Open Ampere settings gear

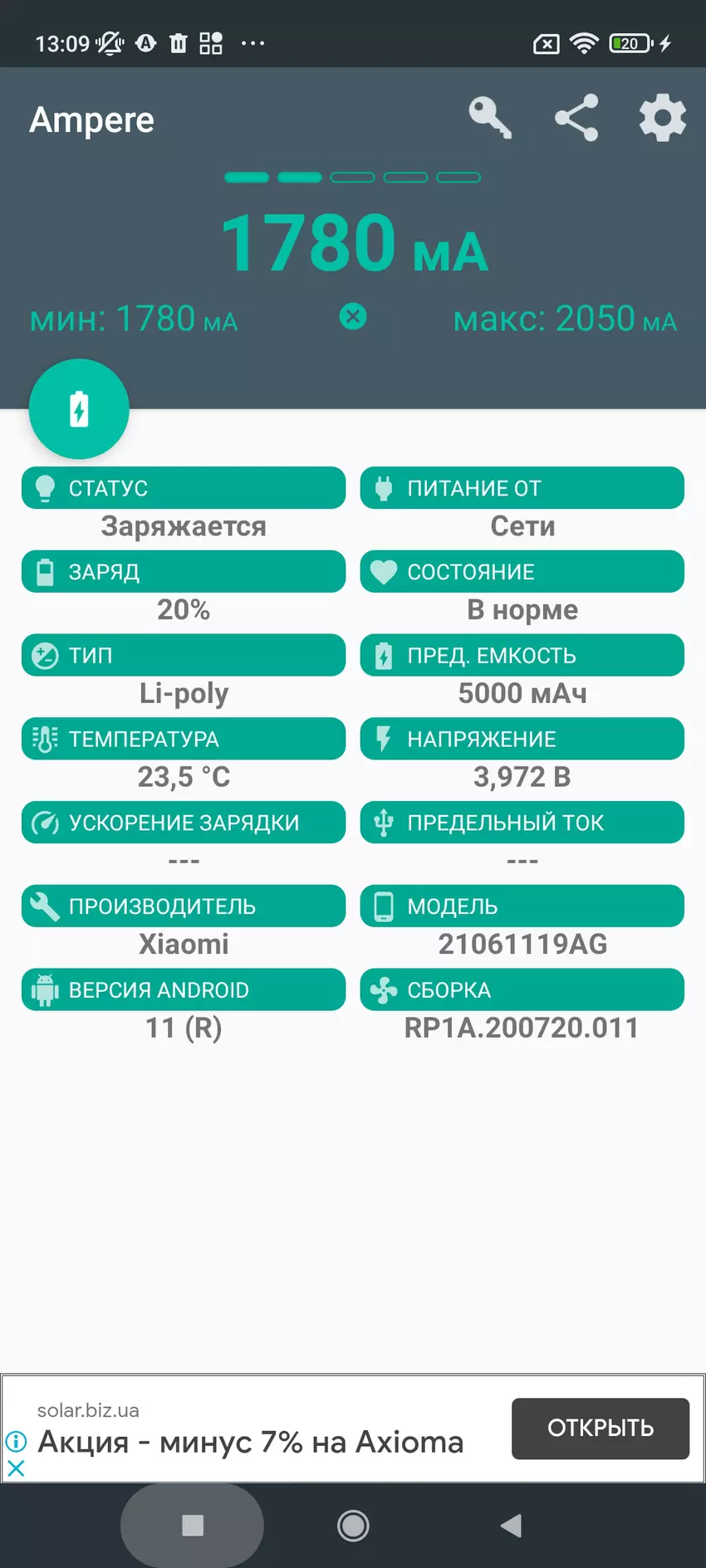click(662, 118)
